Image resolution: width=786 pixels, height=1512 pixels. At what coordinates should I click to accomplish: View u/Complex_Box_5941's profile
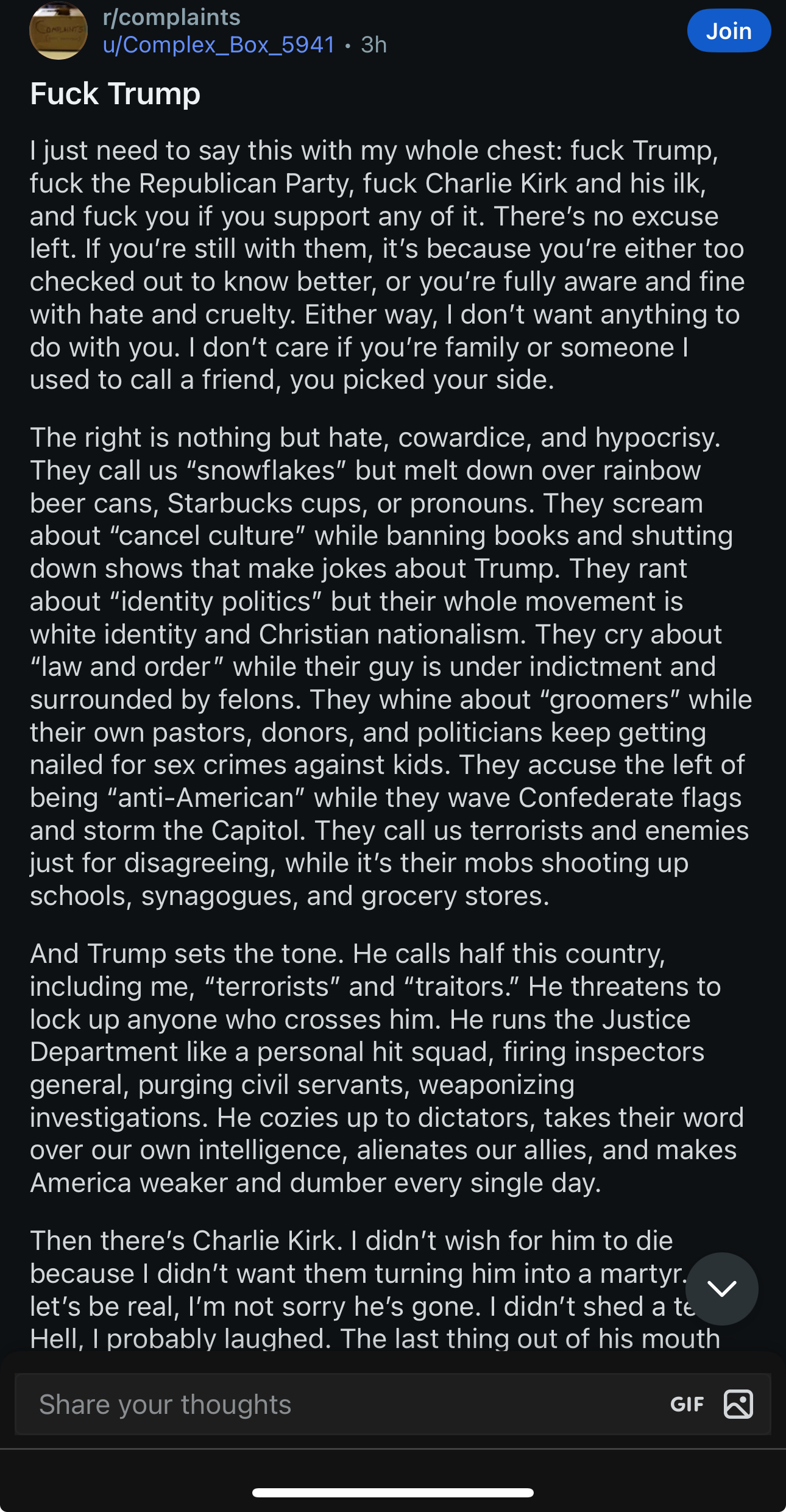(x=219, y=45)
